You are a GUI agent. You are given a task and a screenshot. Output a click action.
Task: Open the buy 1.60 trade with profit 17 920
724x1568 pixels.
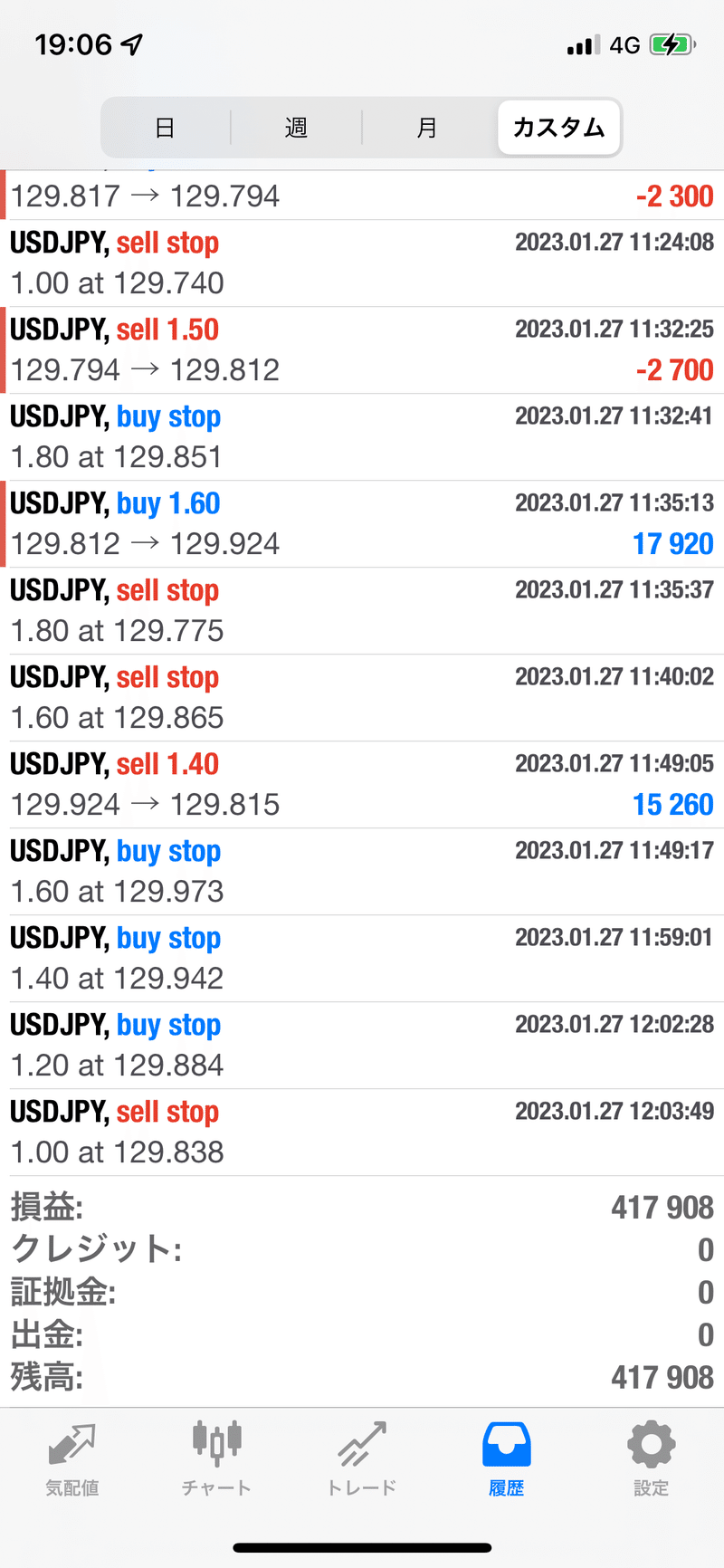click(x=362, y=524)
